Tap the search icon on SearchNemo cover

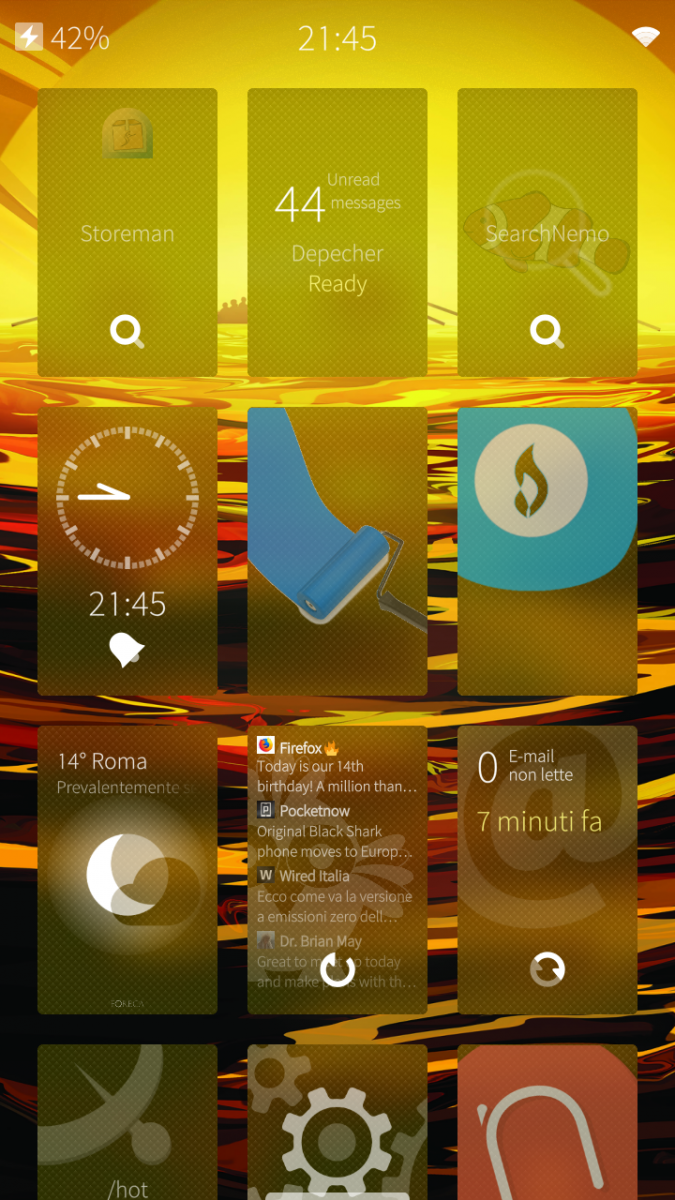tap(547, 331)
